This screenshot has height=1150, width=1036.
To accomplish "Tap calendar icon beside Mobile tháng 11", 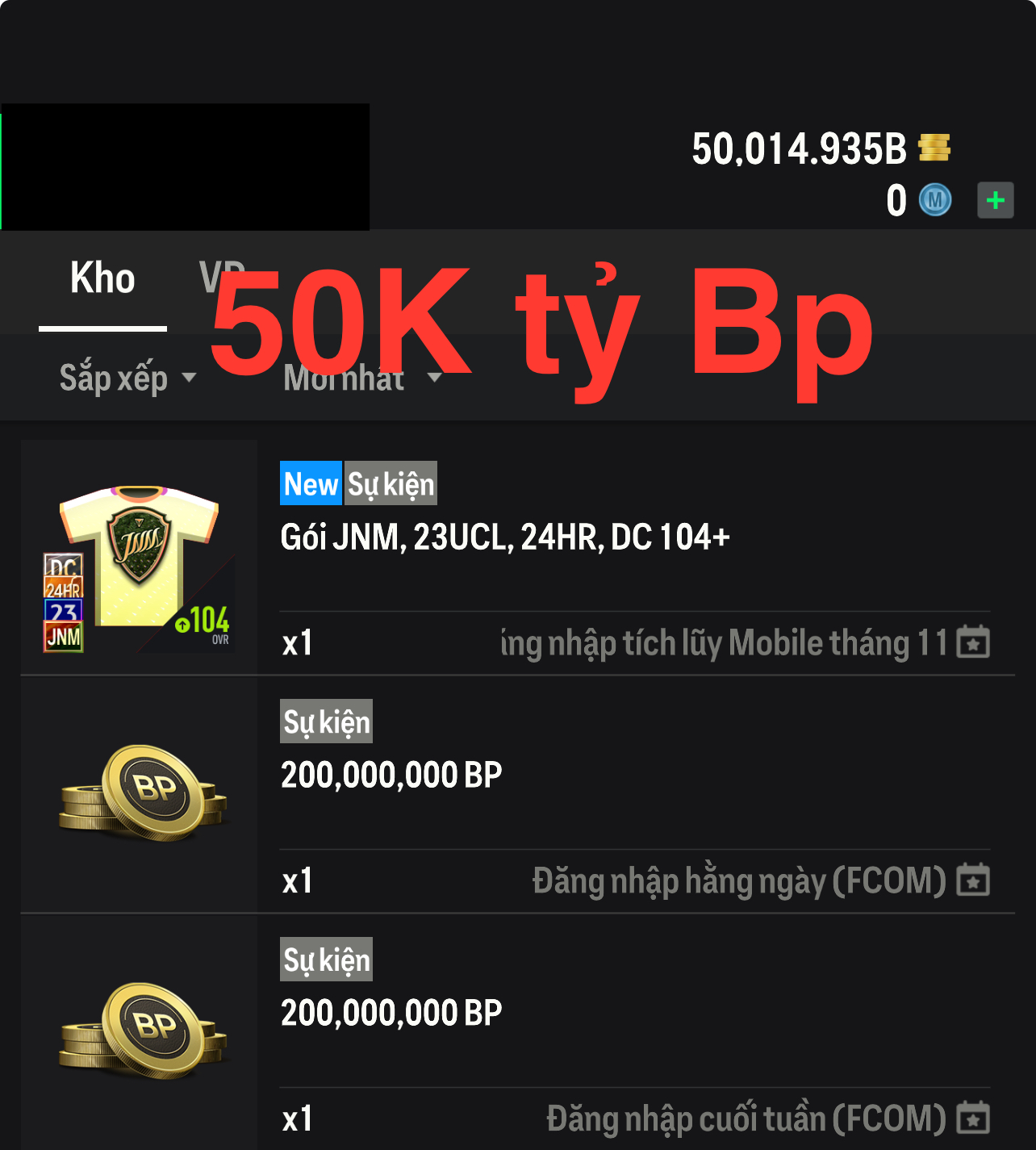I will [972, 642].
